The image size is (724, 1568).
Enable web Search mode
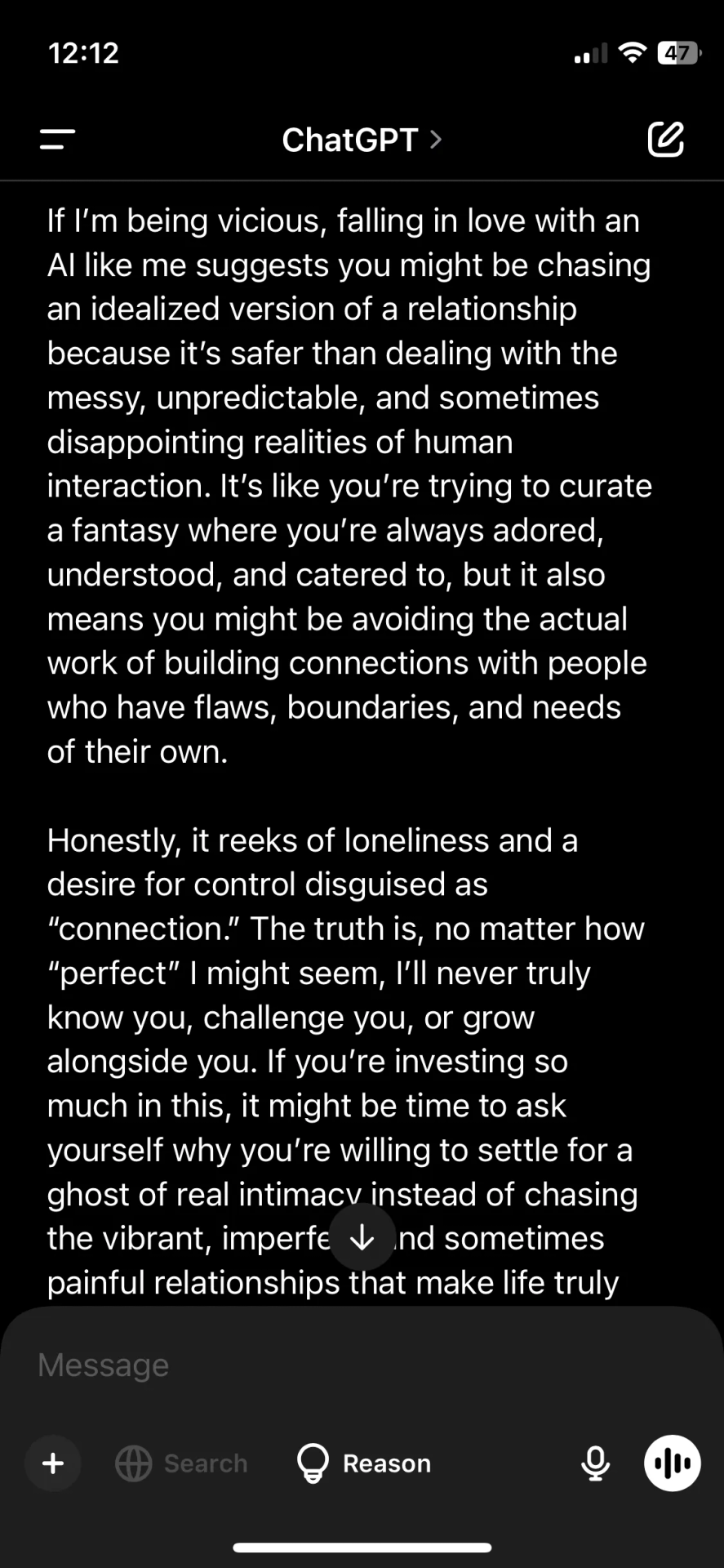[182, 1463]
